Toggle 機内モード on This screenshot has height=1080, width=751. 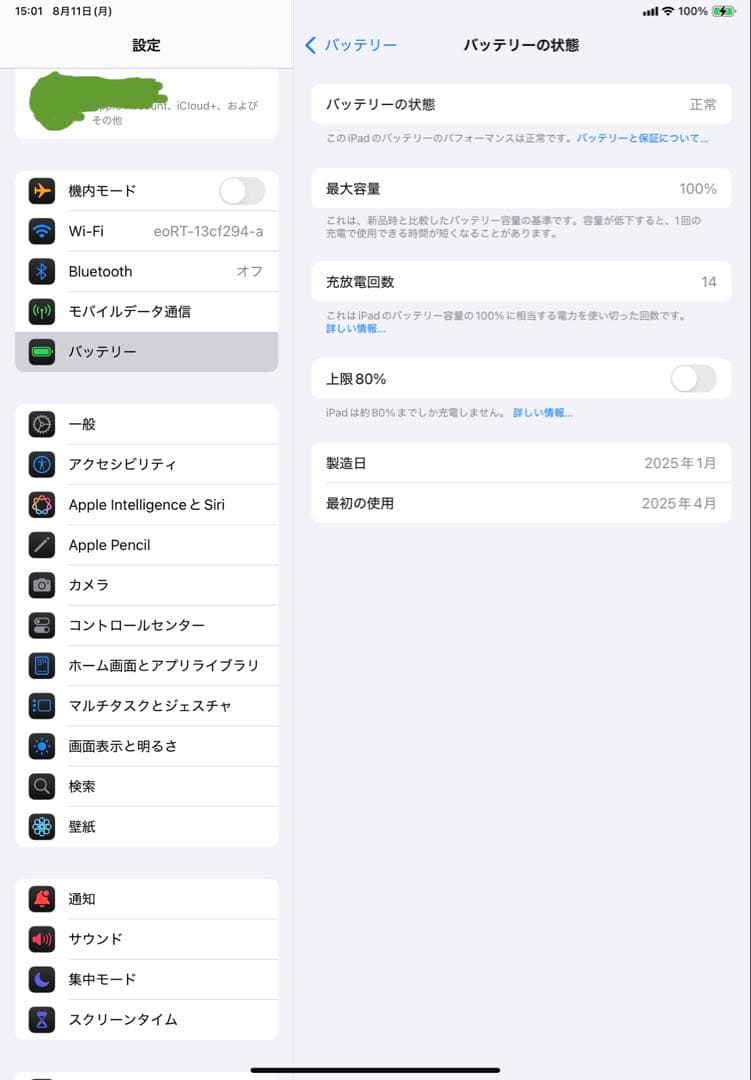tap(242, 191)
